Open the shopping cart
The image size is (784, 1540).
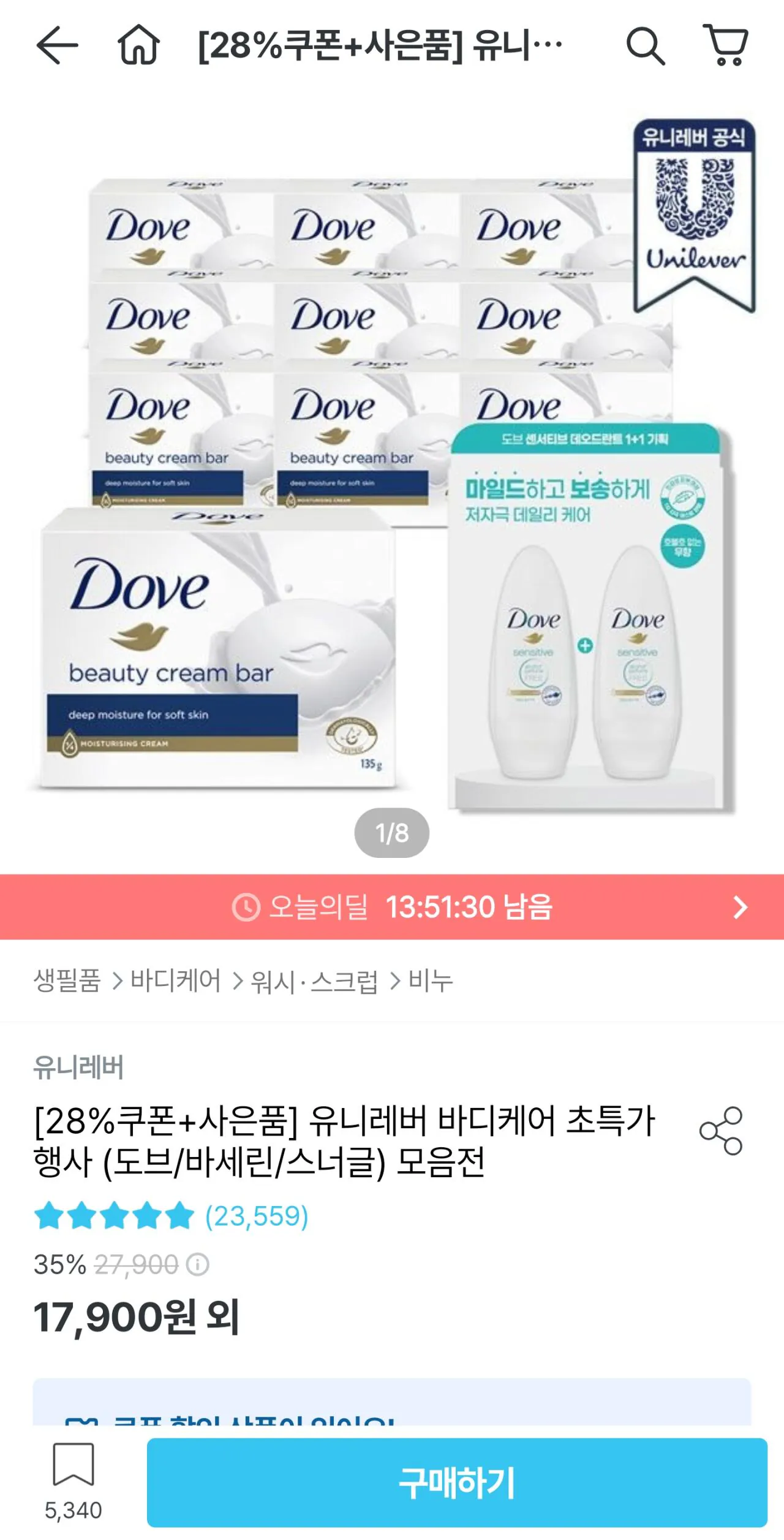pyautogui.click(x=726, y=45)
